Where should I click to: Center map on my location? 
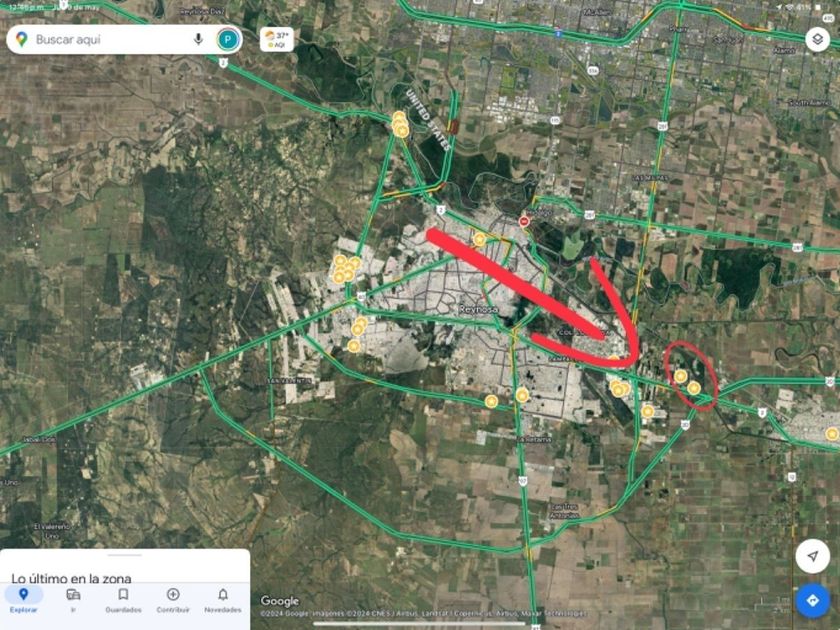[813, 556]
